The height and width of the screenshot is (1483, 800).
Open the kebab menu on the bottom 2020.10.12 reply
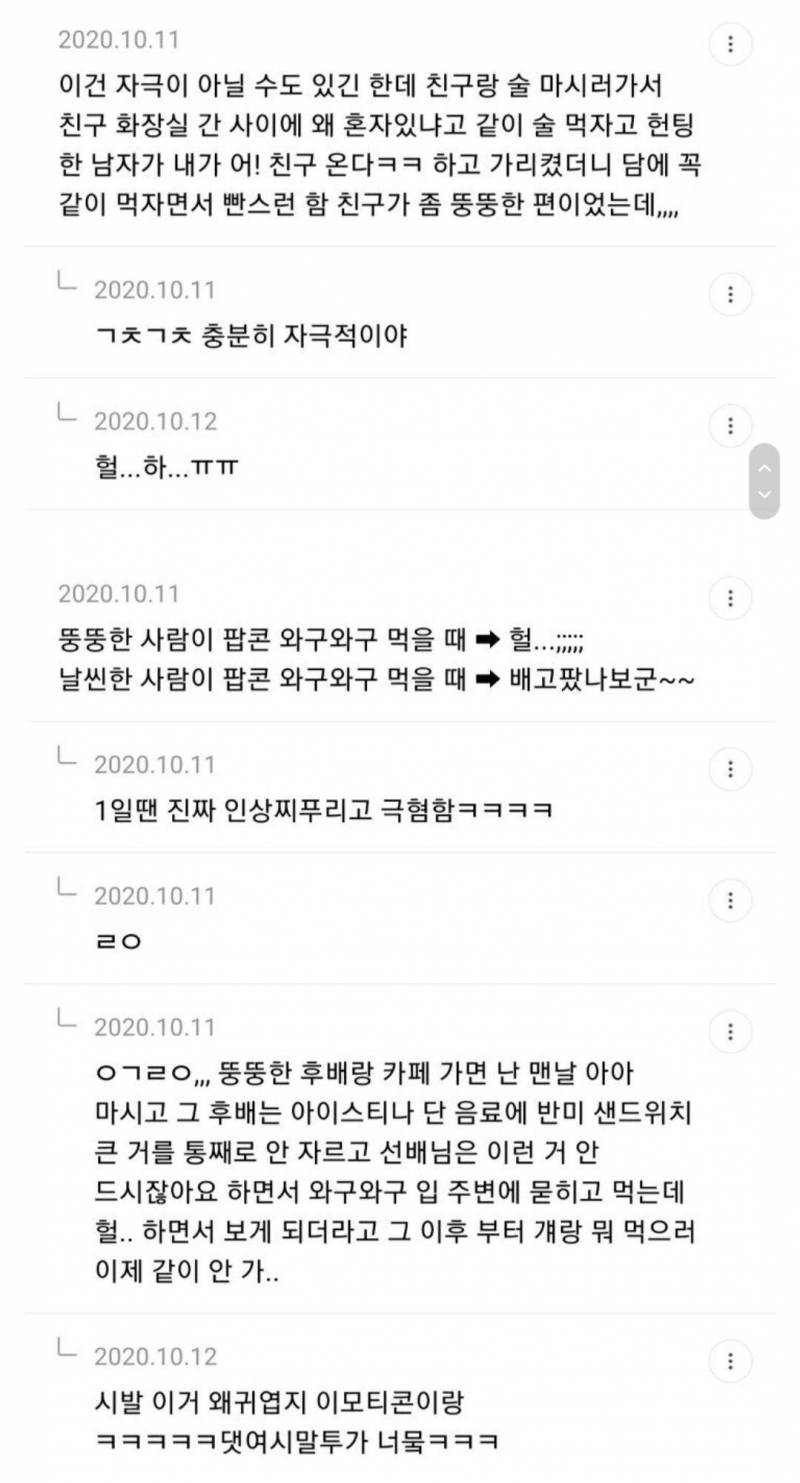pos(731,1360)
